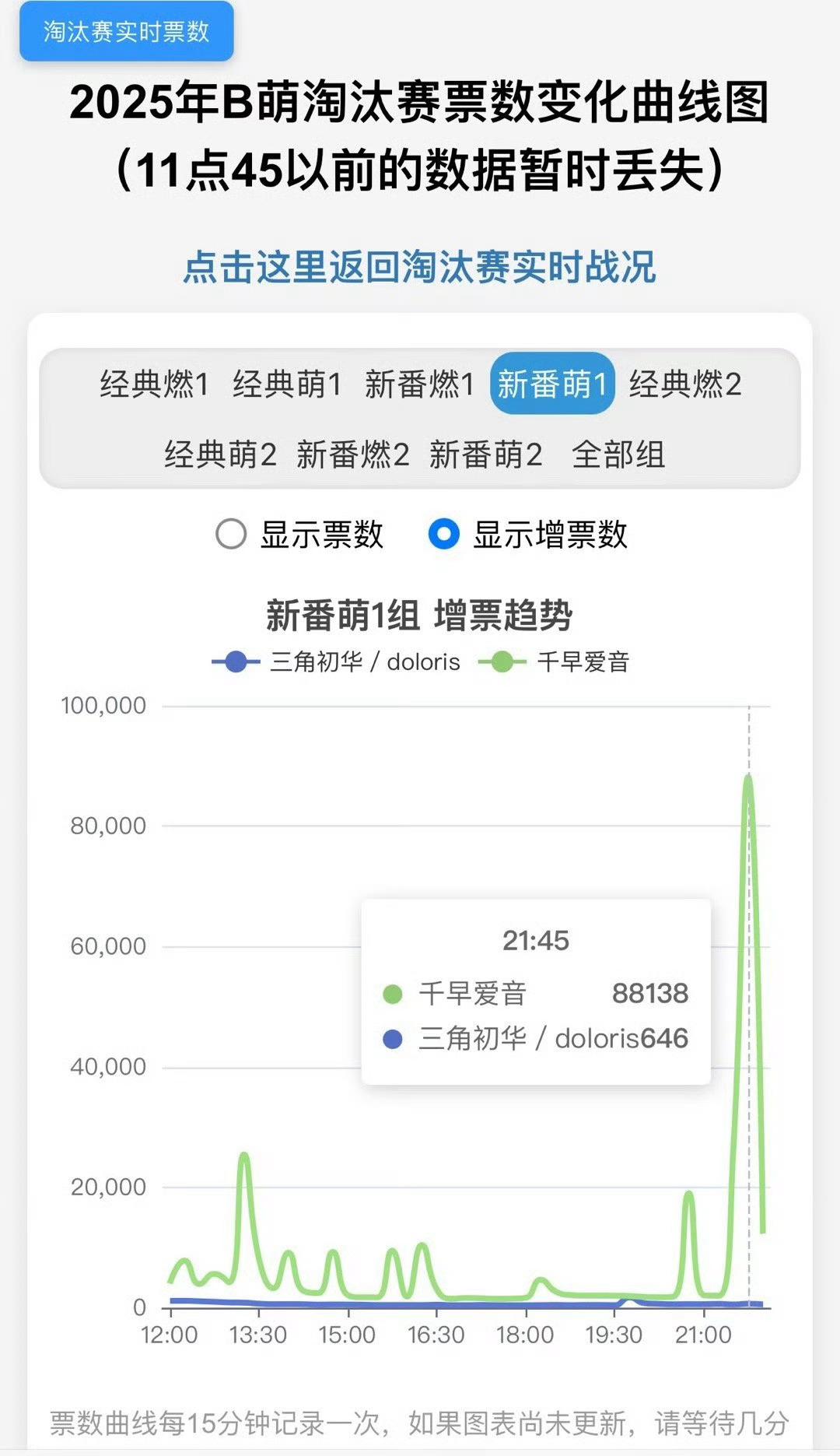Tap the 淘汰赛实时票数 button
Viewport: 840px width, 1456px height.
pos(126,31)
